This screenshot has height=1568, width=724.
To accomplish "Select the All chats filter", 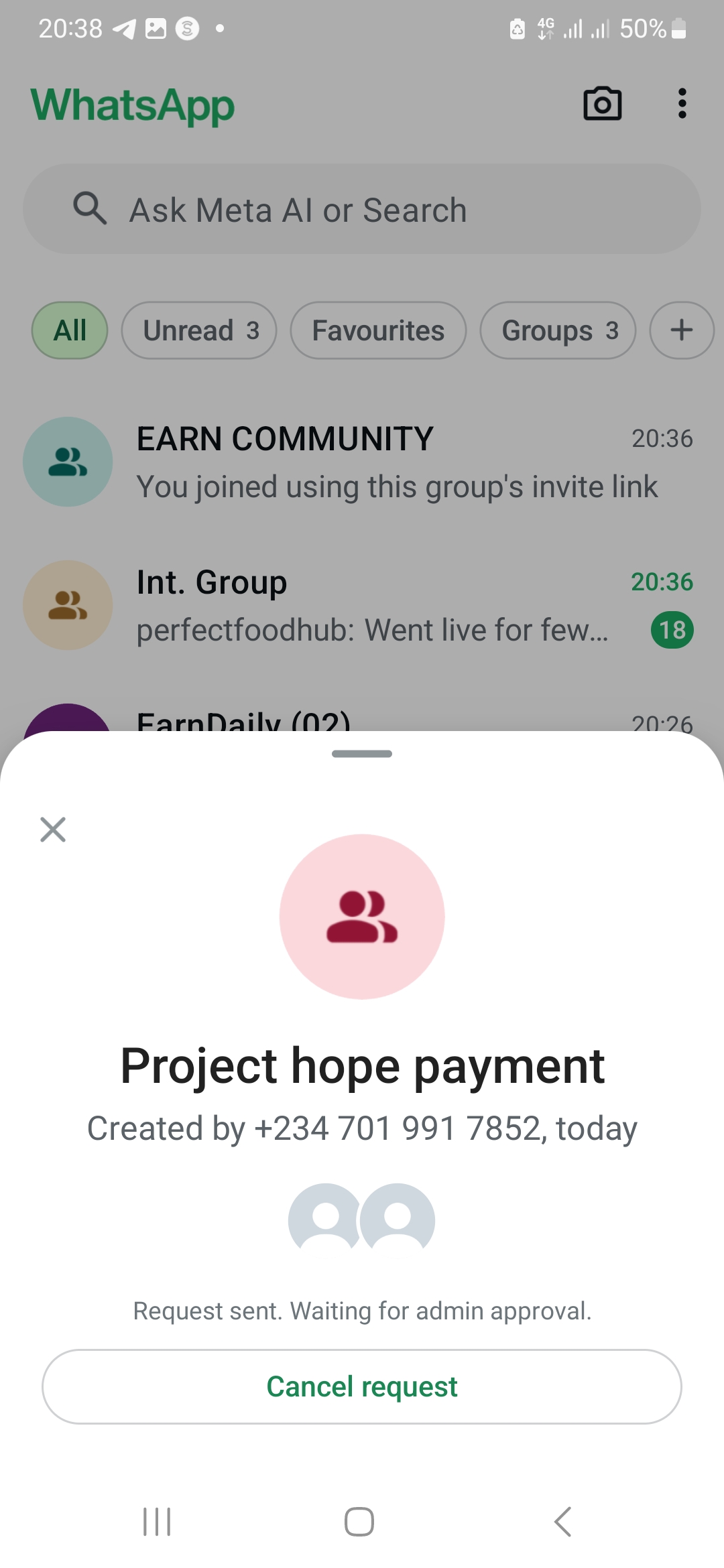I will [70, 330].
